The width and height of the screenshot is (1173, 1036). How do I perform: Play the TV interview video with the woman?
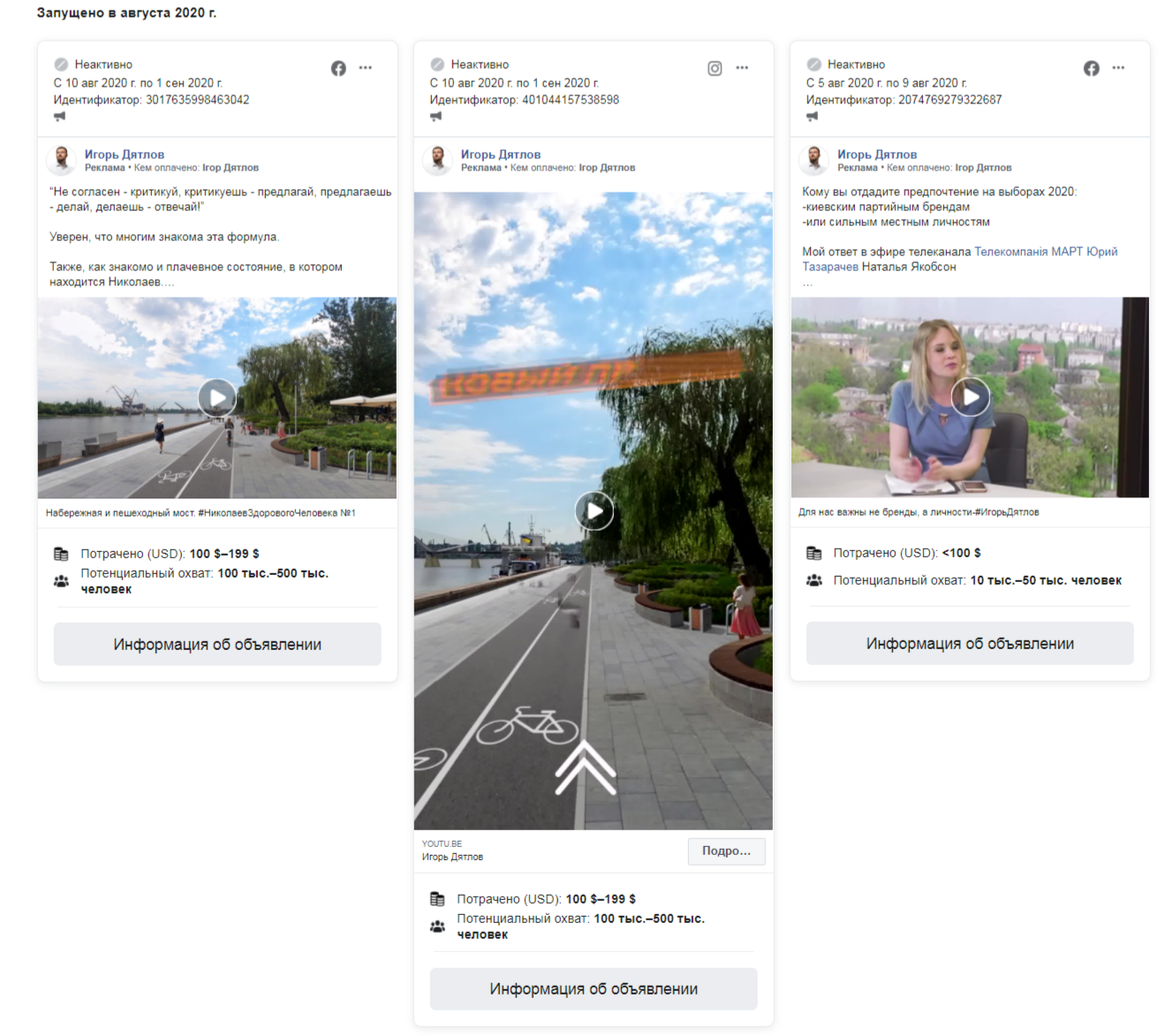970,397
